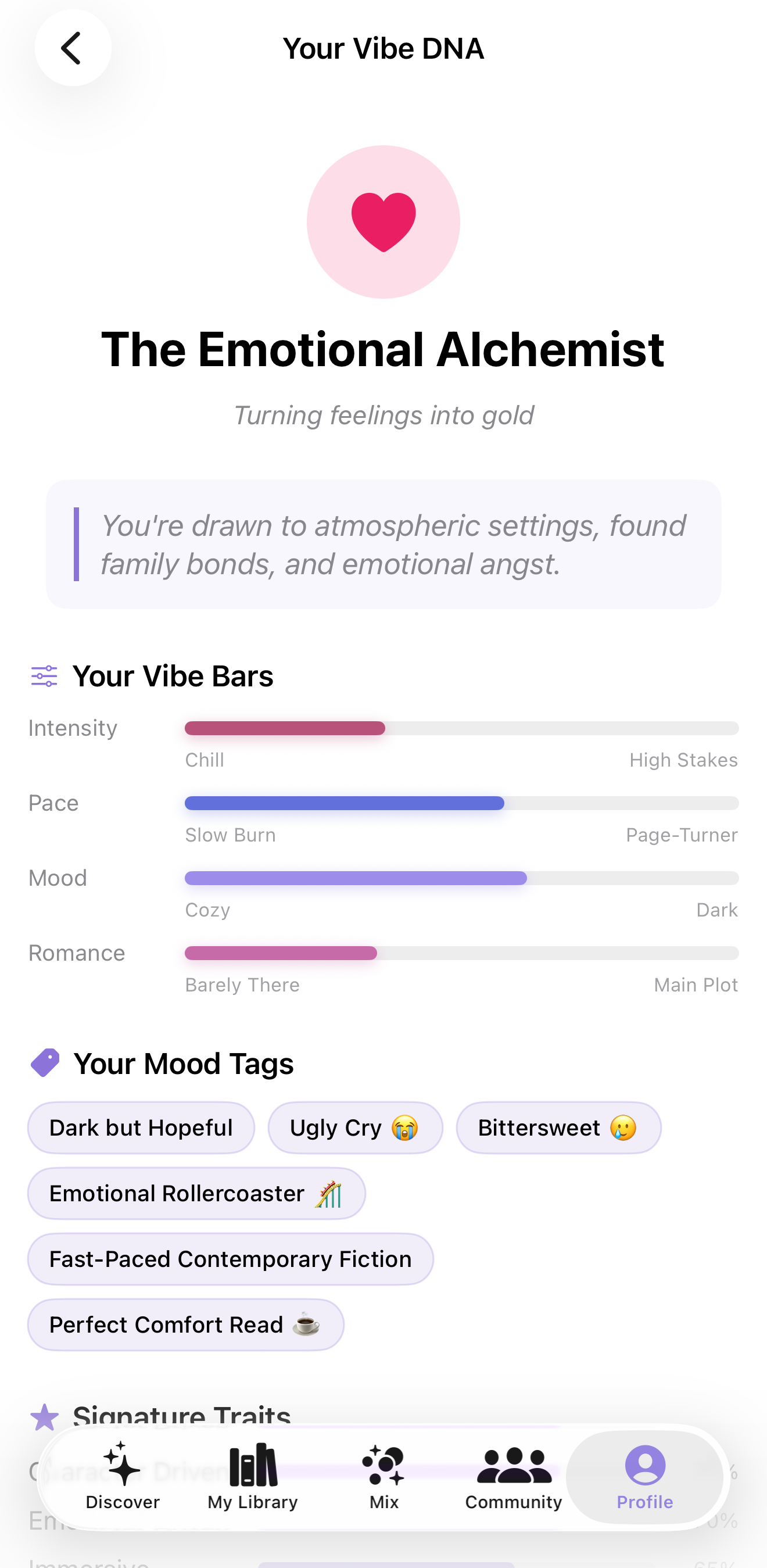Tap the Profile icon
The height and width of the screenshot is (1568, 767).
644,1467
